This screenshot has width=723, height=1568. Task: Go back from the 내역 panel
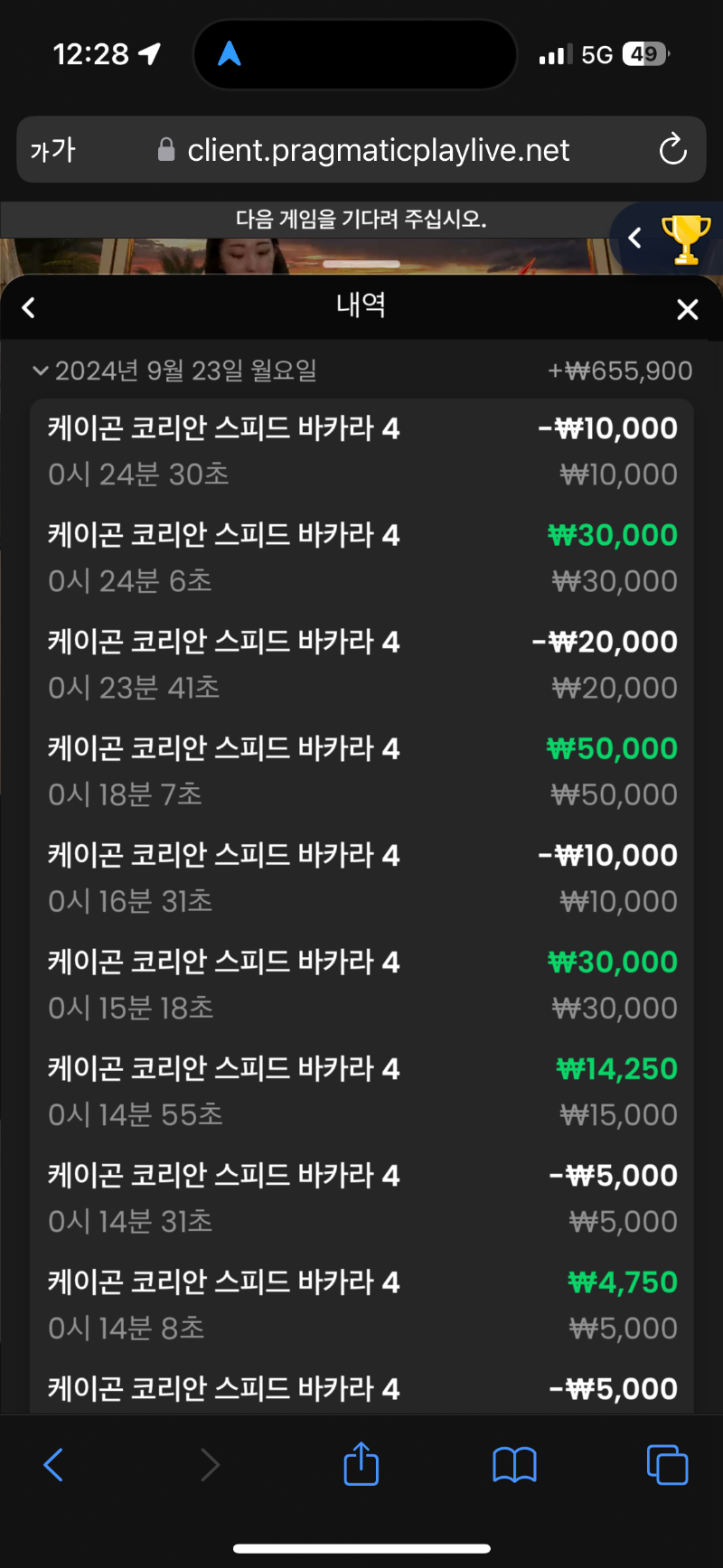29,308
